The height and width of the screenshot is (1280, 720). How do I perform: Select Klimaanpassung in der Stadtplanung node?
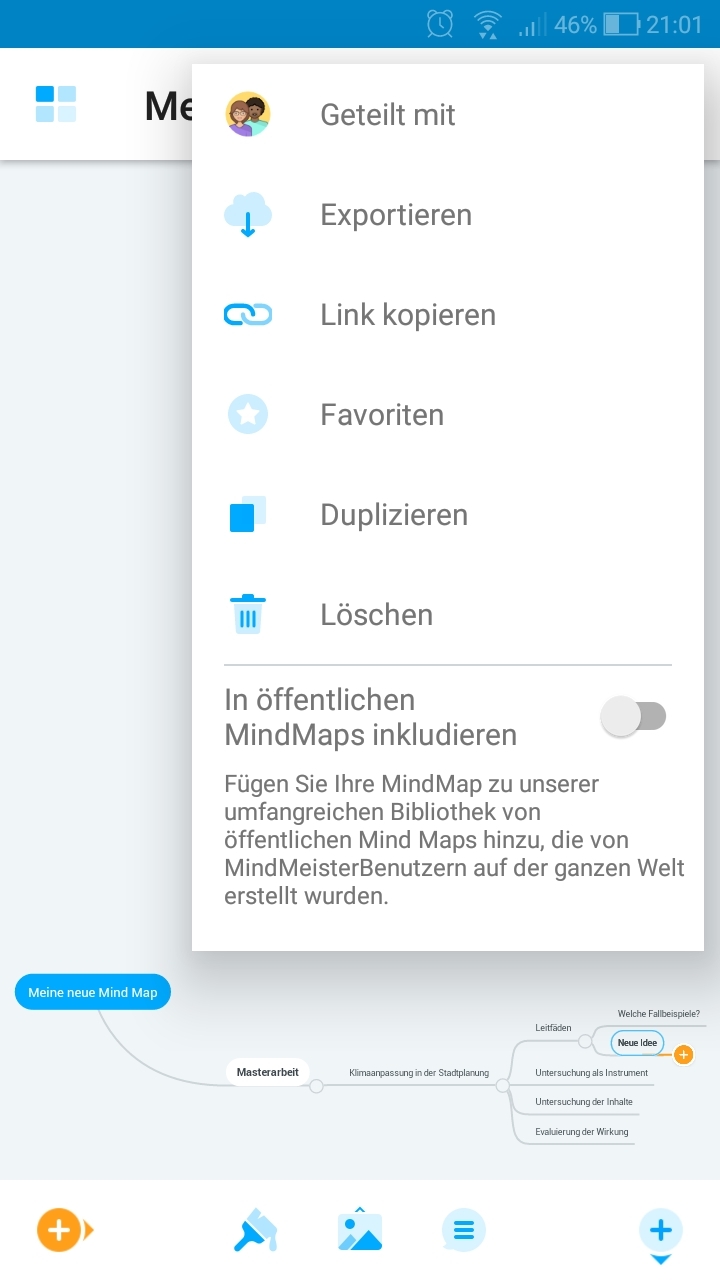coord(418,1073)
